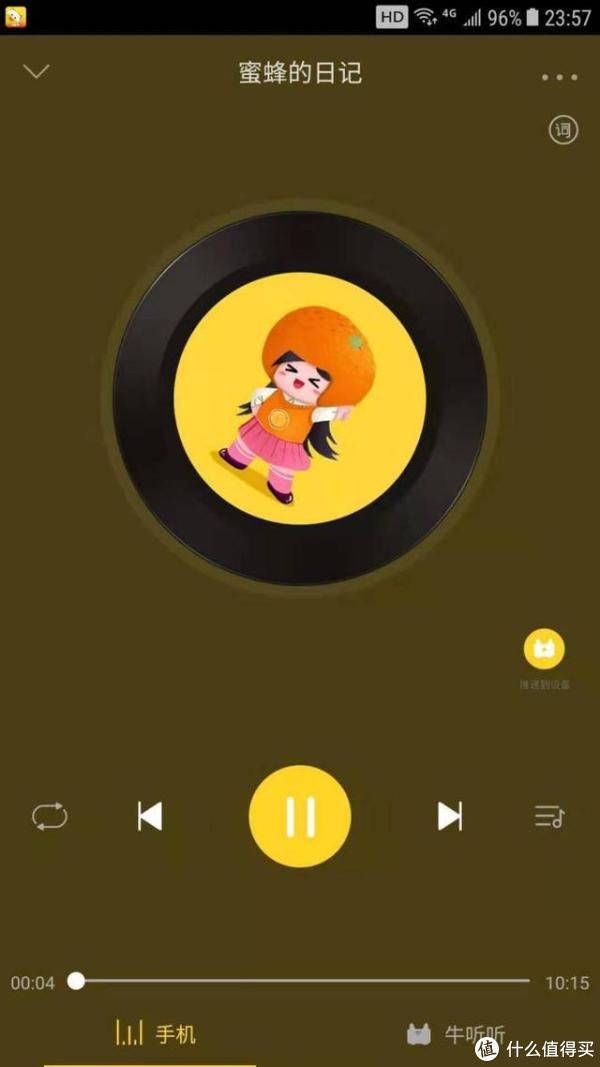Push playback to device via yellow icon

[x=544, y=650]
